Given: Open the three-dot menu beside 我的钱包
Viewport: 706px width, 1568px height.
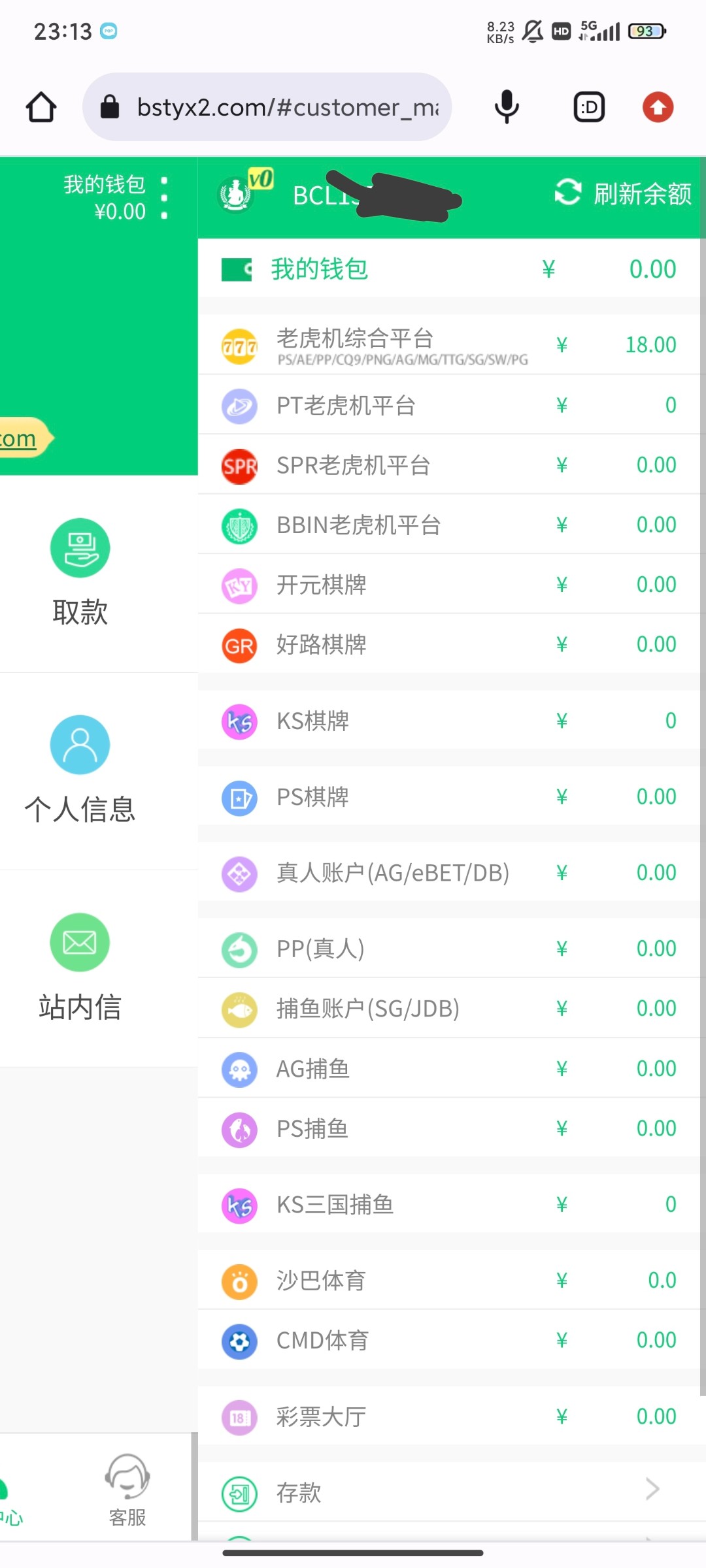Looking at the screenshot, I should 164,198.
